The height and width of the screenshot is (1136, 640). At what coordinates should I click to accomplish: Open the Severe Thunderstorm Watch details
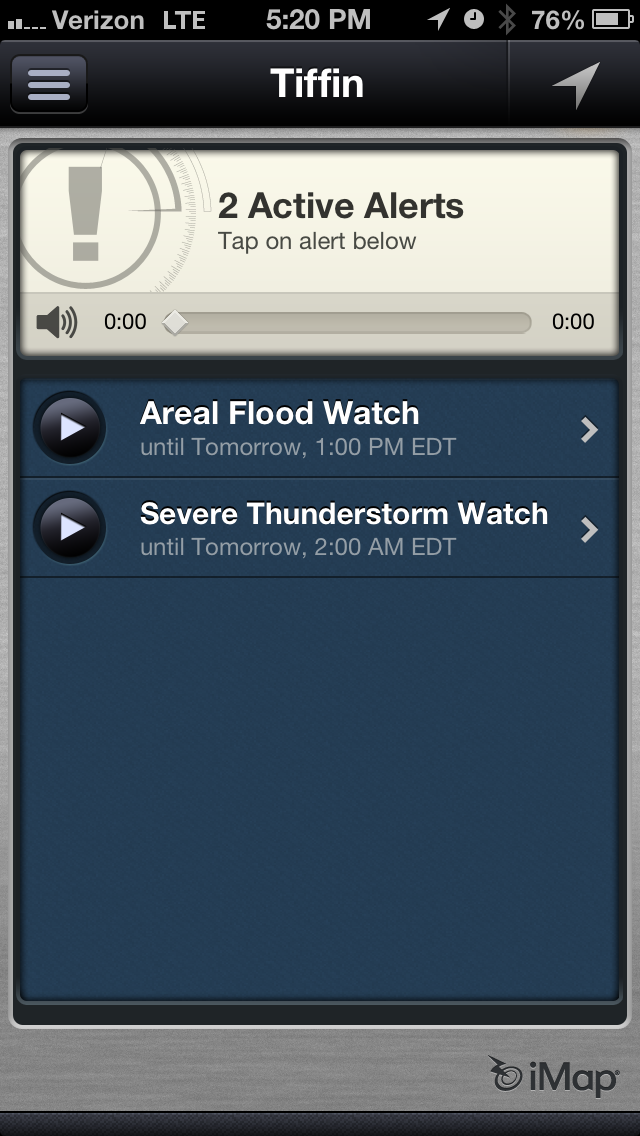coord(360,528)
